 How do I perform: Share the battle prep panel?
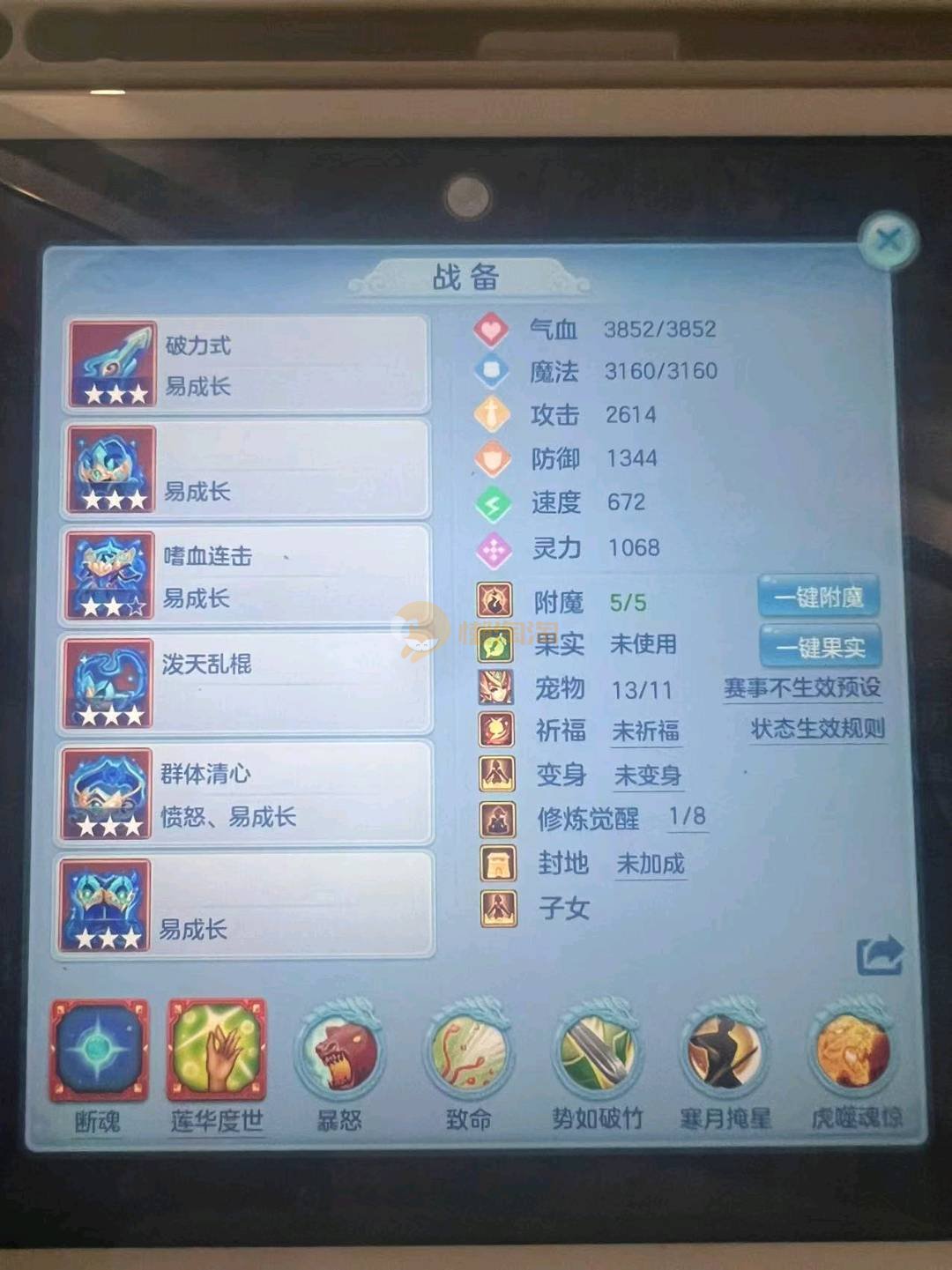pos(880,954)
